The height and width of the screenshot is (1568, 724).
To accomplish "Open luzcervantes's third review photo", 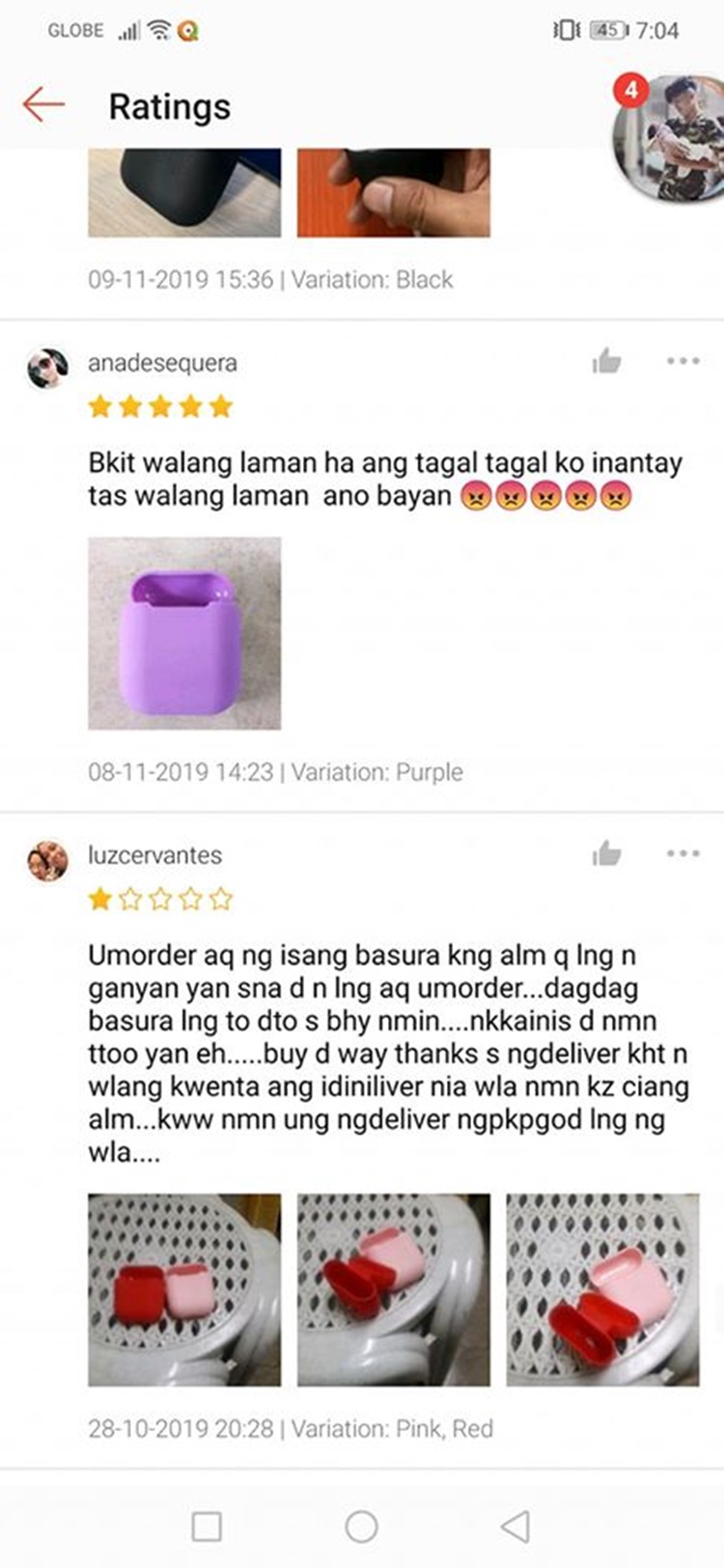I will [x=602, y=1289].
